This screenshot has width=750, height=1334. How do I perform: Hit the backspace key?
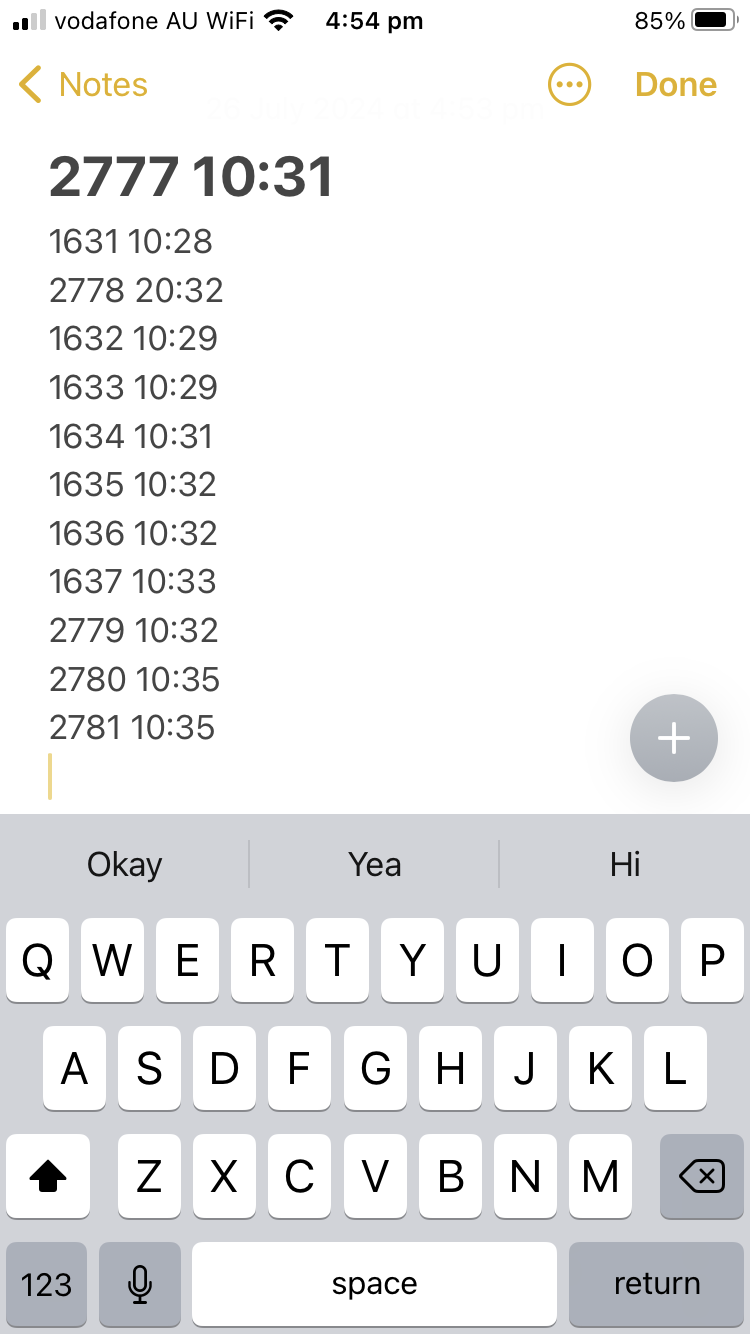pyautogui.click(x=702, y=1177)
